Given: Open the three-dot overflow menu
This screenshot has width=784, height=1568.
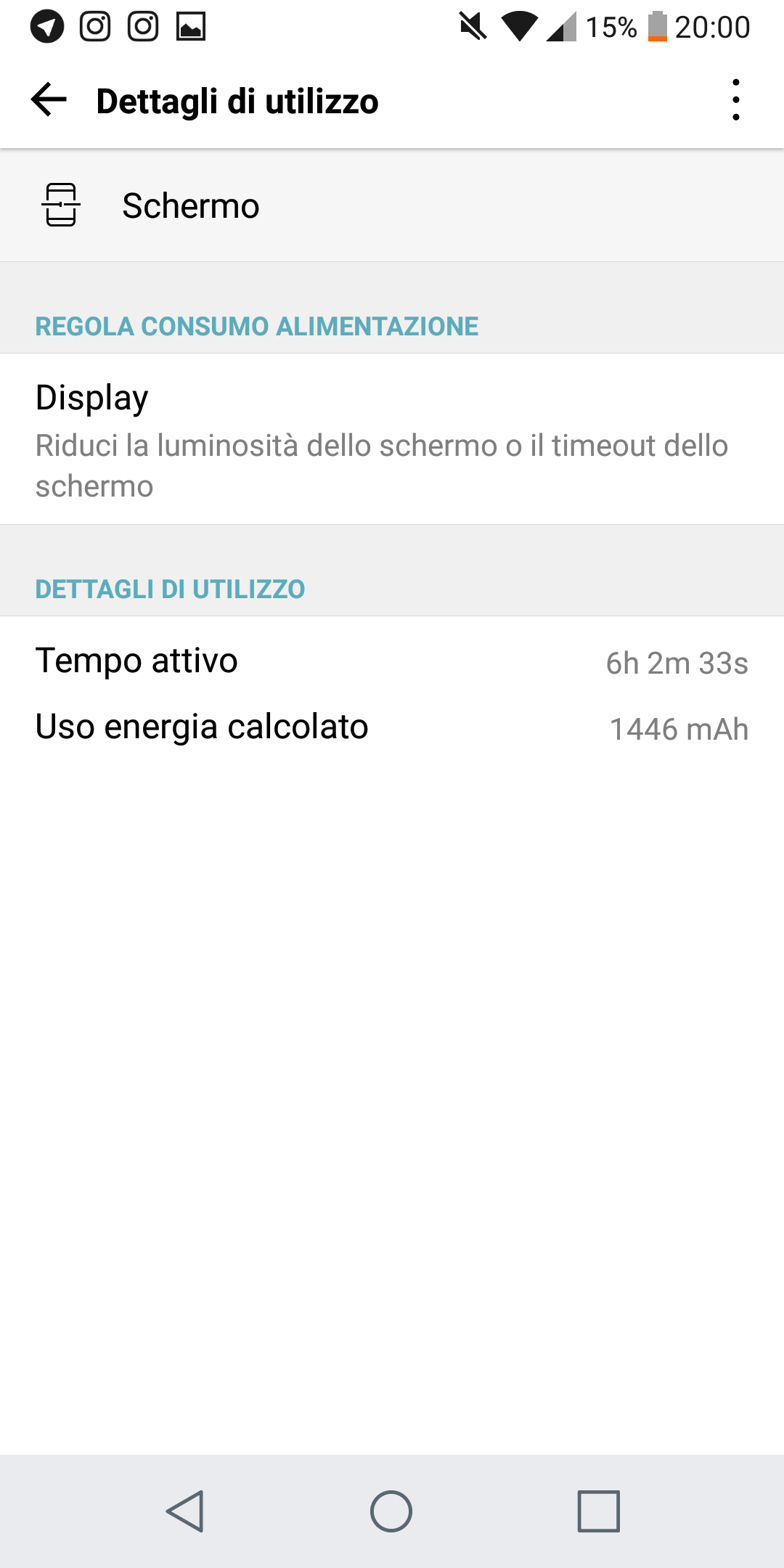Looking at the screenshot, I should 735,100.
